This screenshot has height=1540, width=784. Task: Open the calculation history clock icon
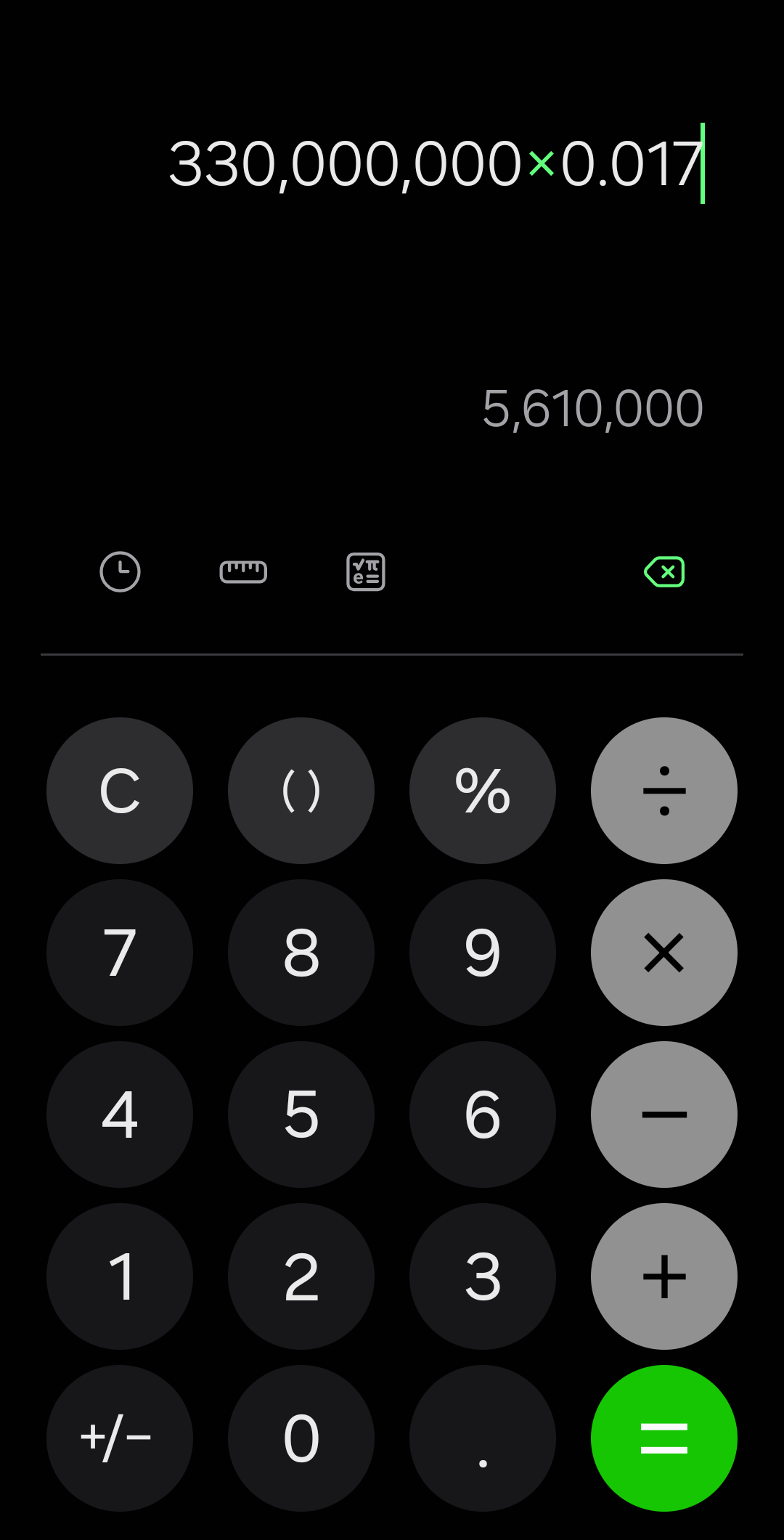[120, 572]
